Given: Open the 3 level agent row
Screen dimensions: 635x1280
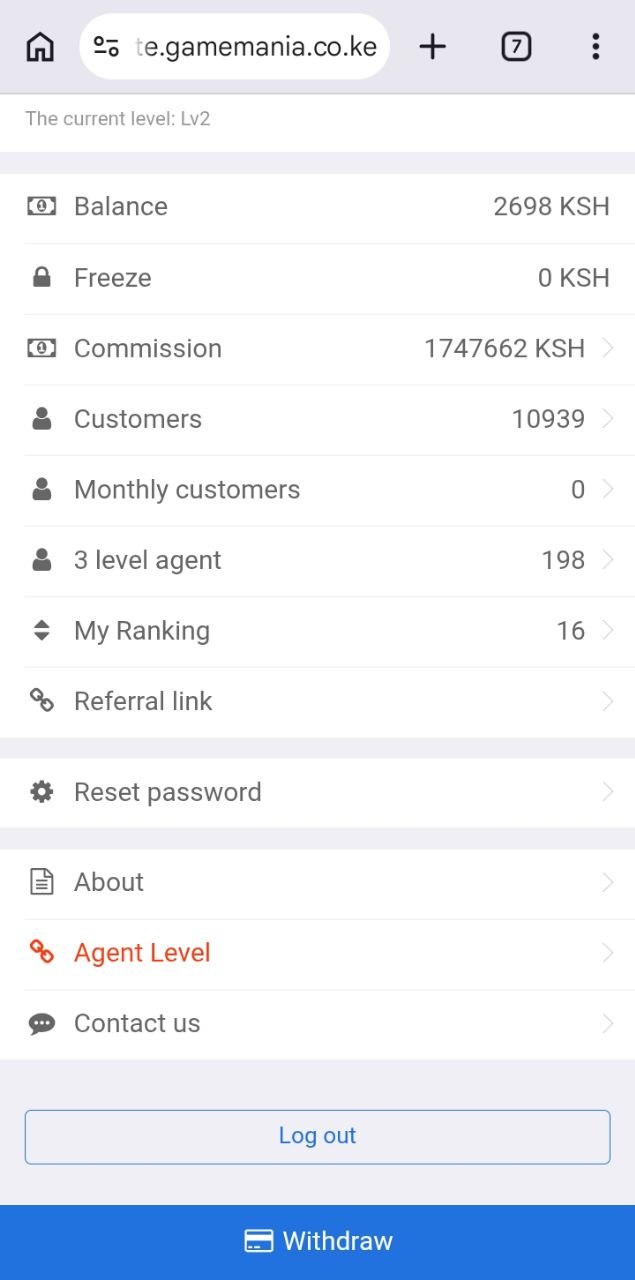Looking at the screenshot, I should (317, 561).
